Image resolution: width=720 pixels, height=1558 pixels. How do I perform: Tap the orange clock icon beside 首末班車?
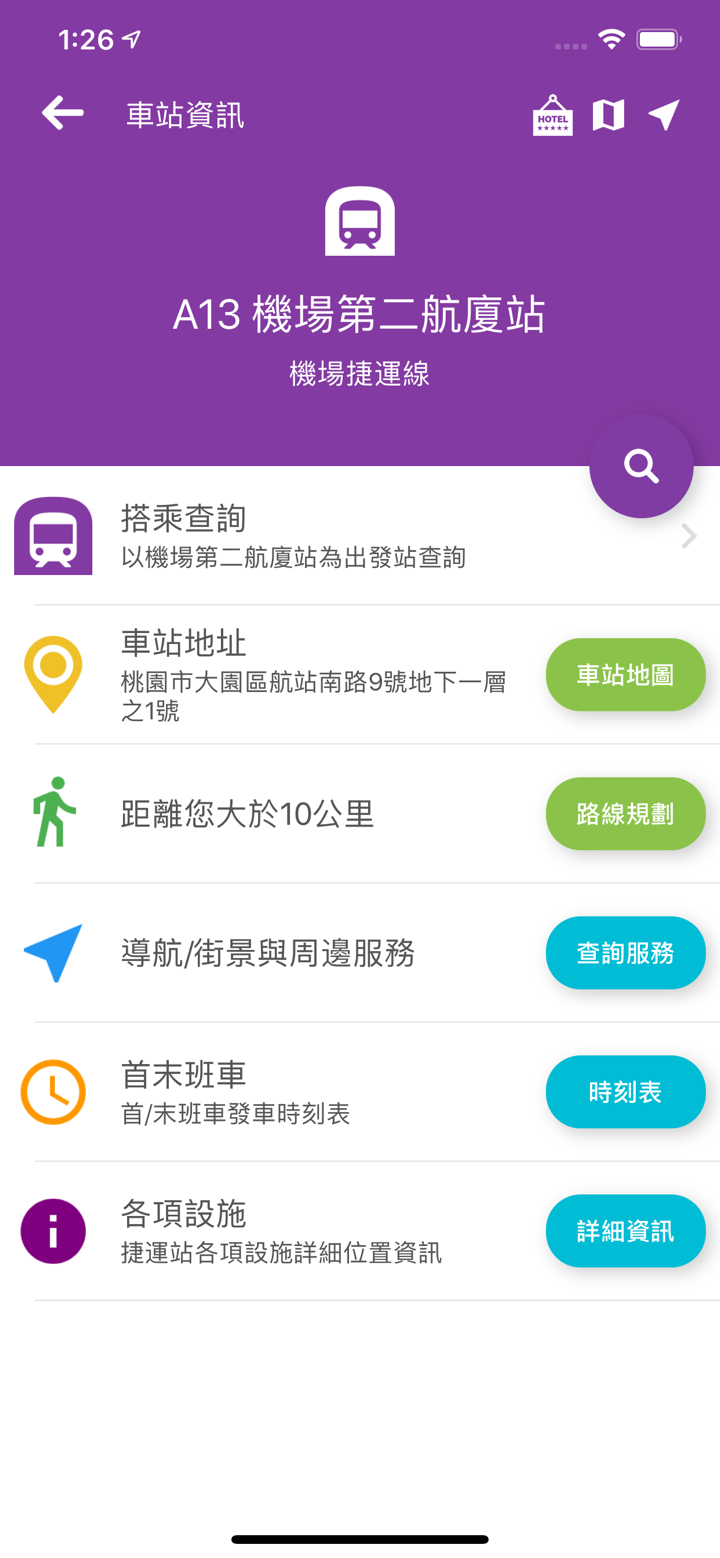coord(53,1091)
